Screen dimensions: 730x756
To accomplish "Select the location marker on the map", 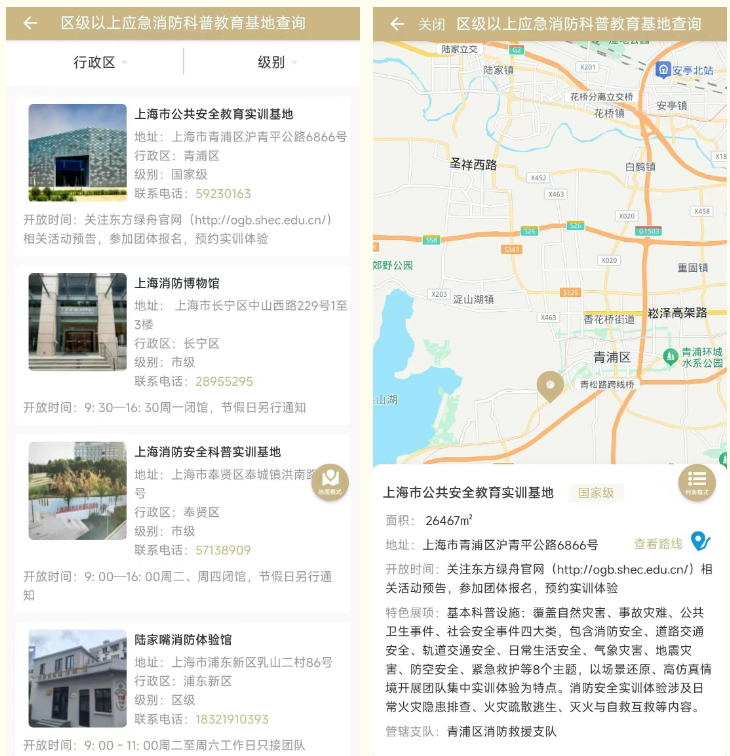I will click(549, 385).
